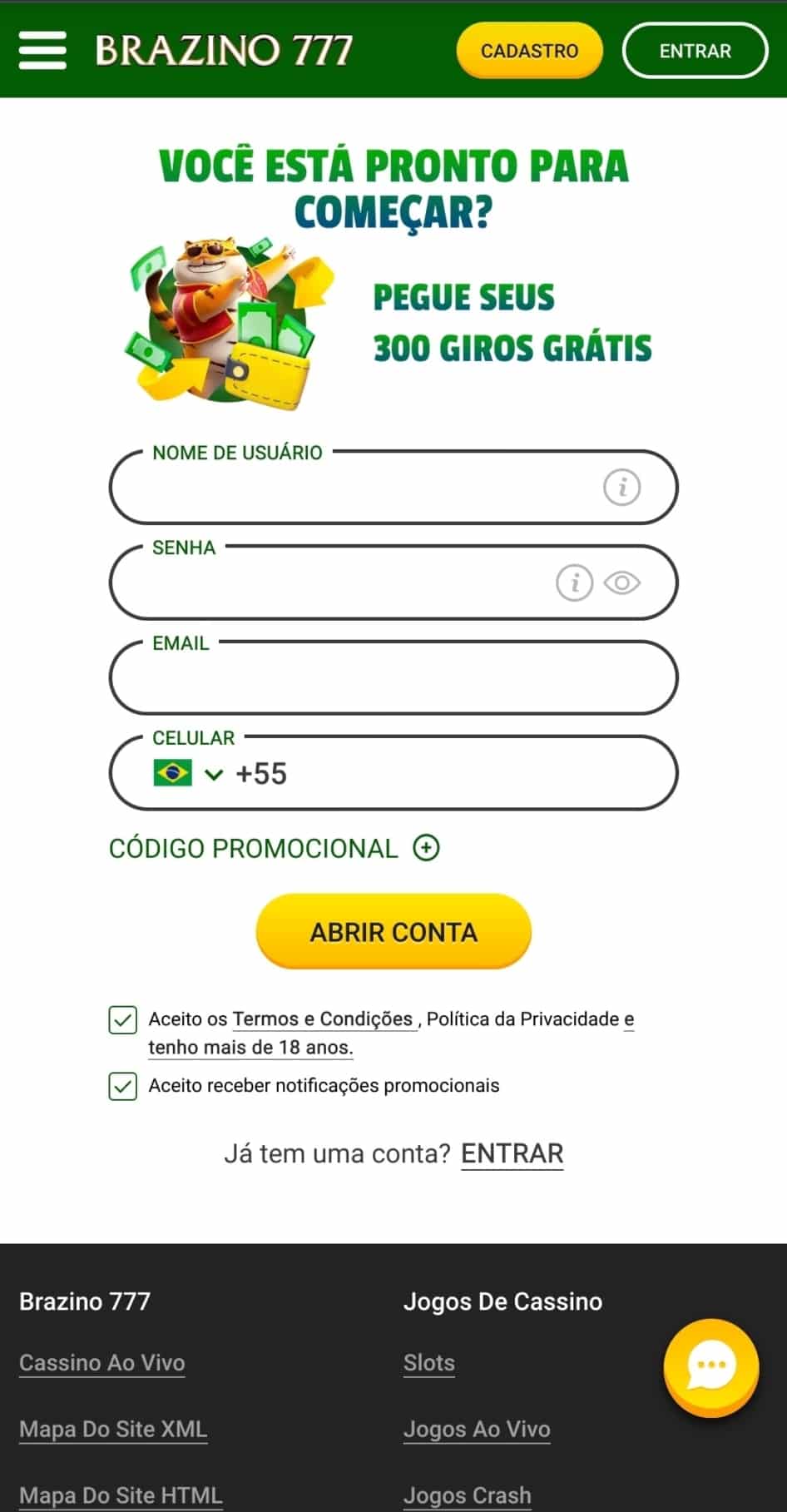787x1512 pixels.
Task: Expand the CÓDIGO PROMOCIONAL field
Action: point(428,847)
